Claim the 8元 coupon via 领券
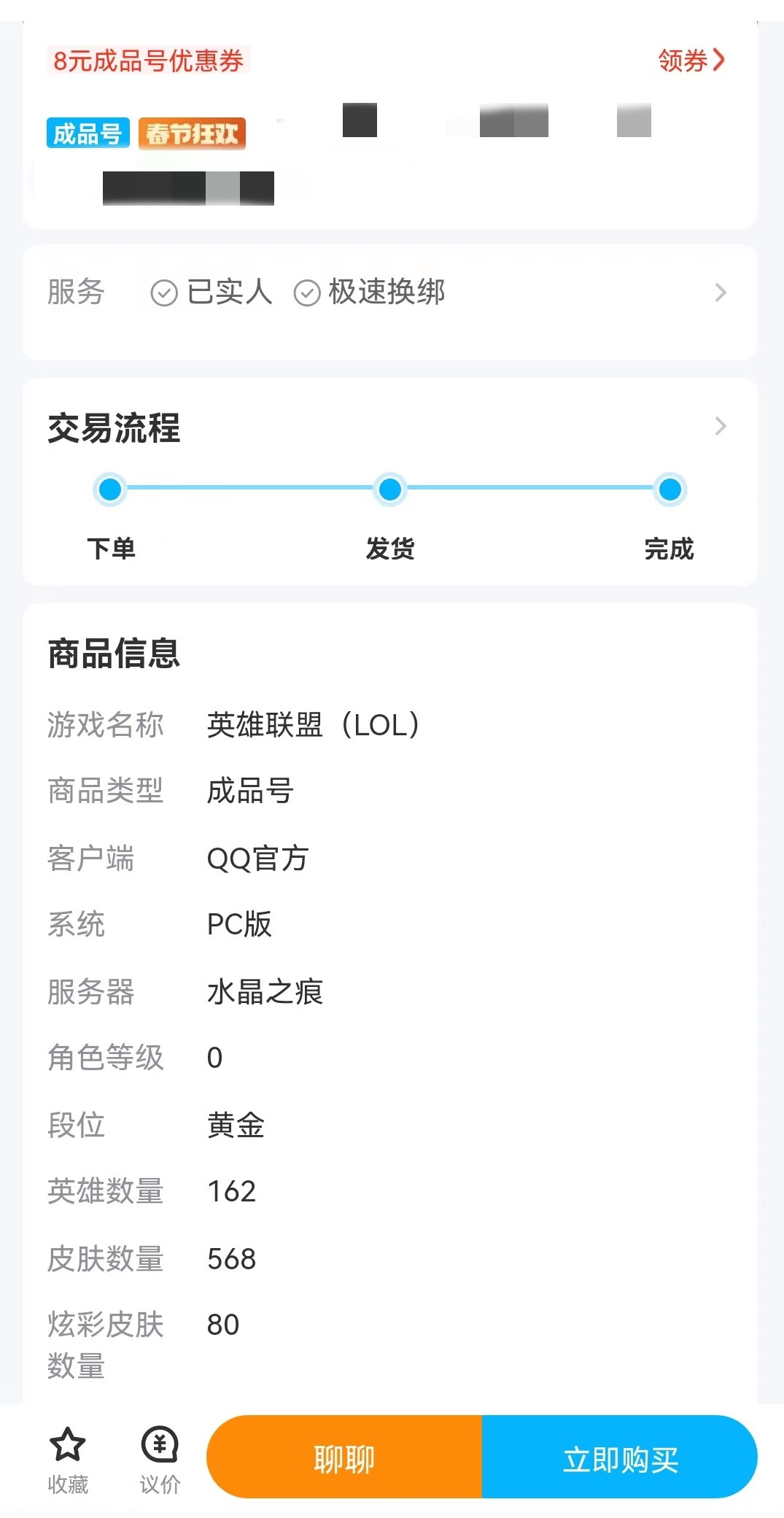This screenshot has width=784, height=1518. pyautogui.click(x=691, y=61)
